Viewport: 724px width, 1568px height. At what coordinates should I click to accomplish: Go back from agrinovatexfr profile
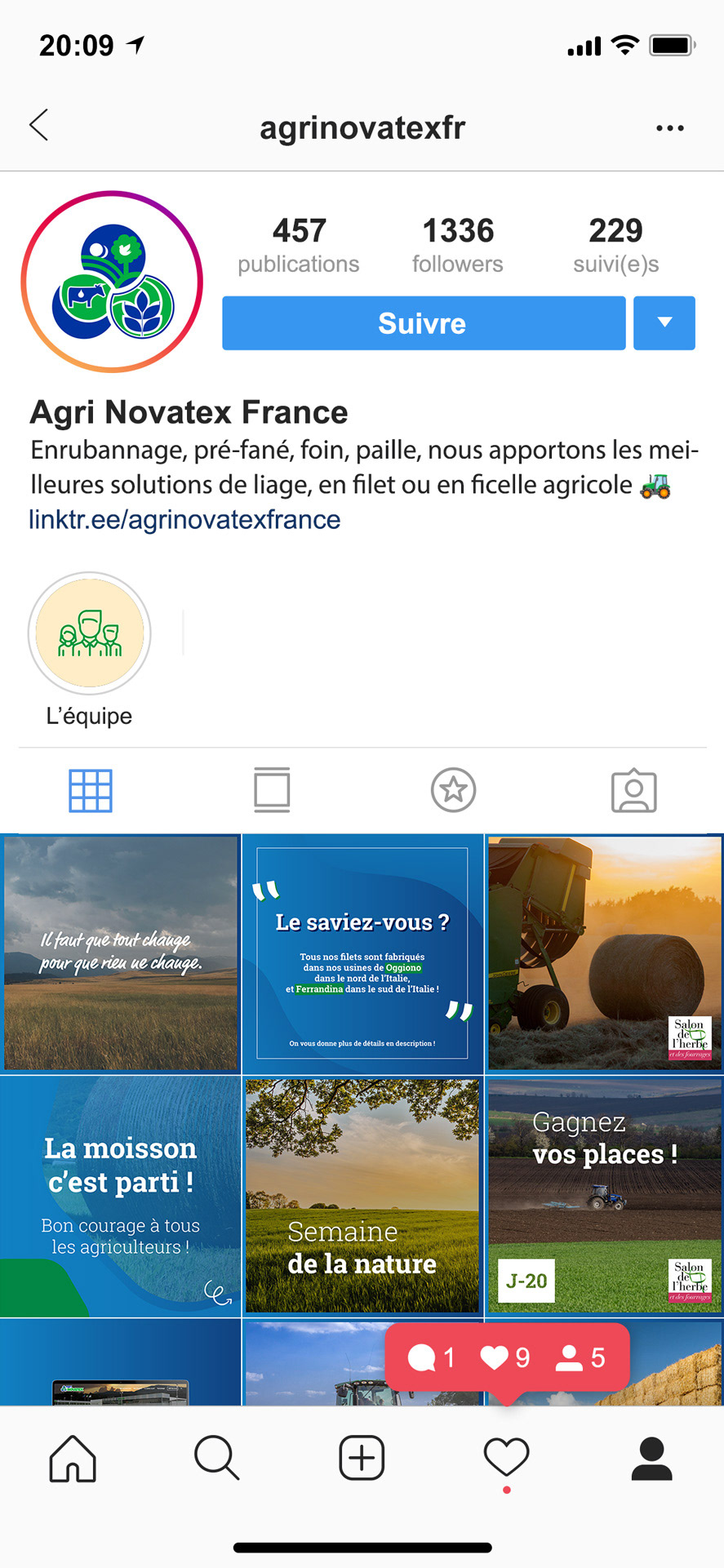[38, 126]
